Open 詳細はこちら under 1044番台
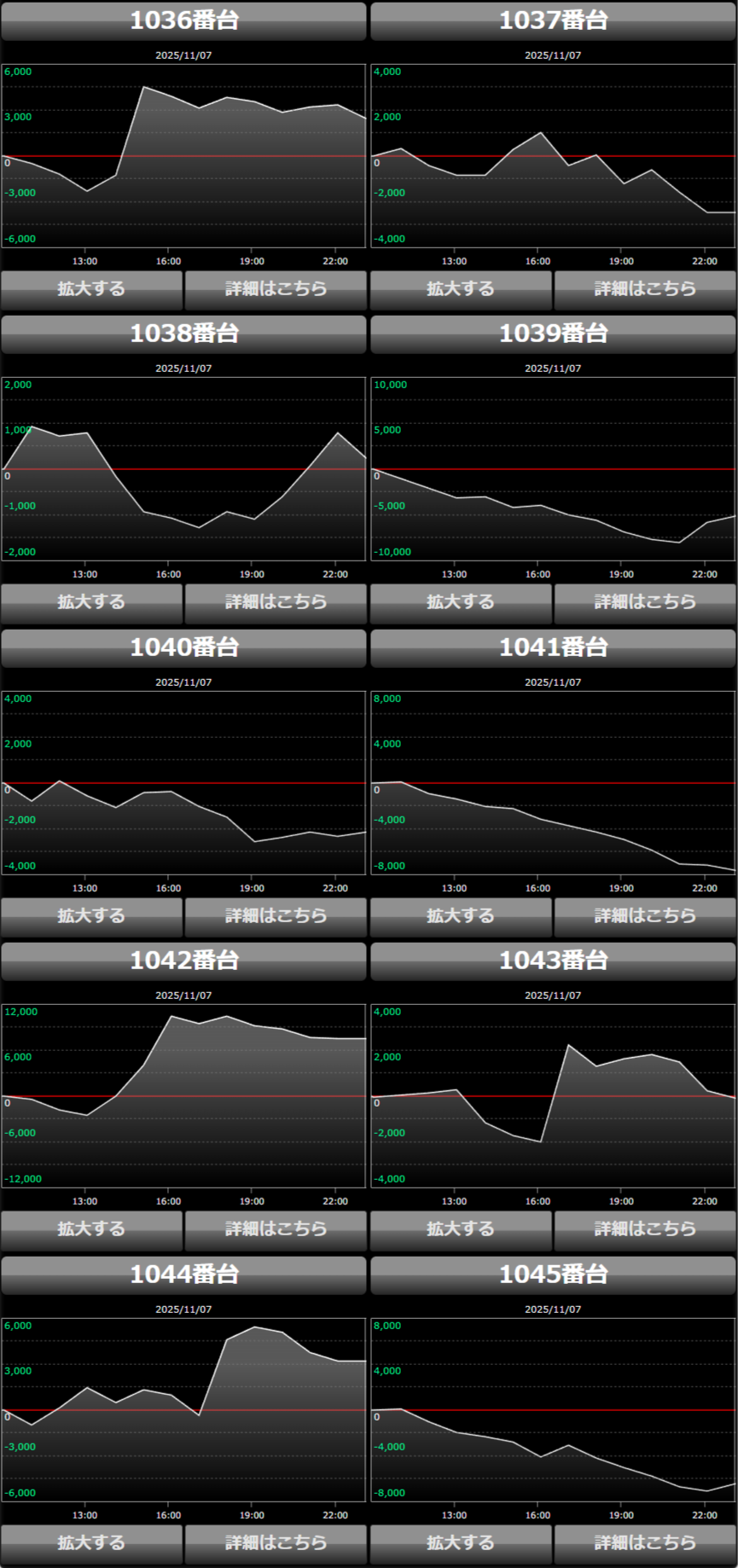 click(276, 1543)
